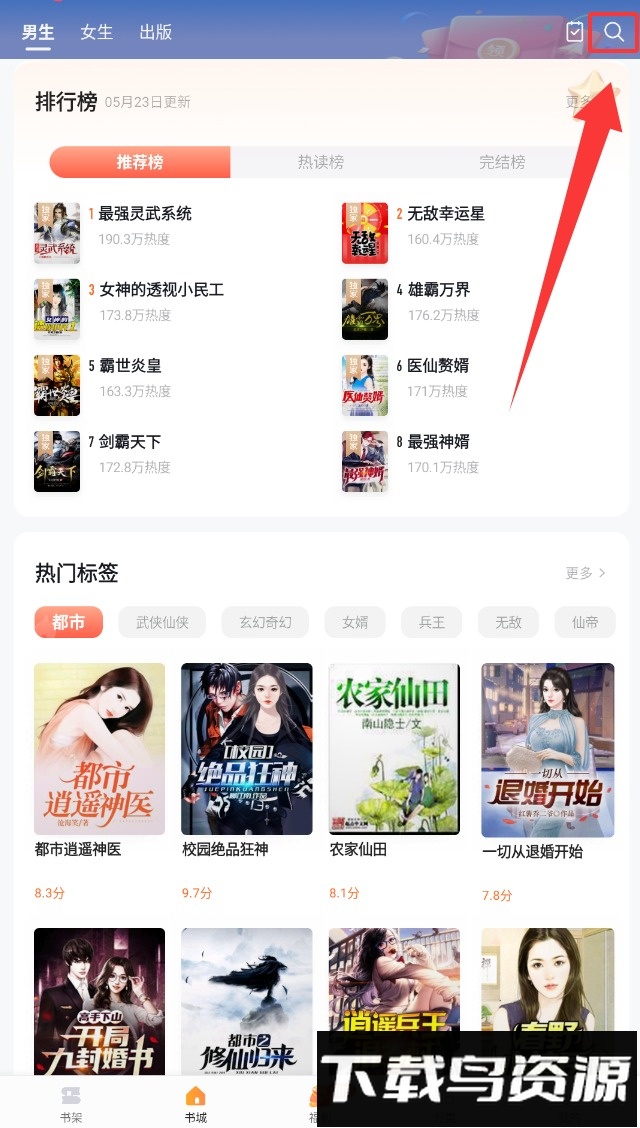The image size is (640, 1128).
Task: Select the 热读榜 ranking tab
Action: (320, 162)
